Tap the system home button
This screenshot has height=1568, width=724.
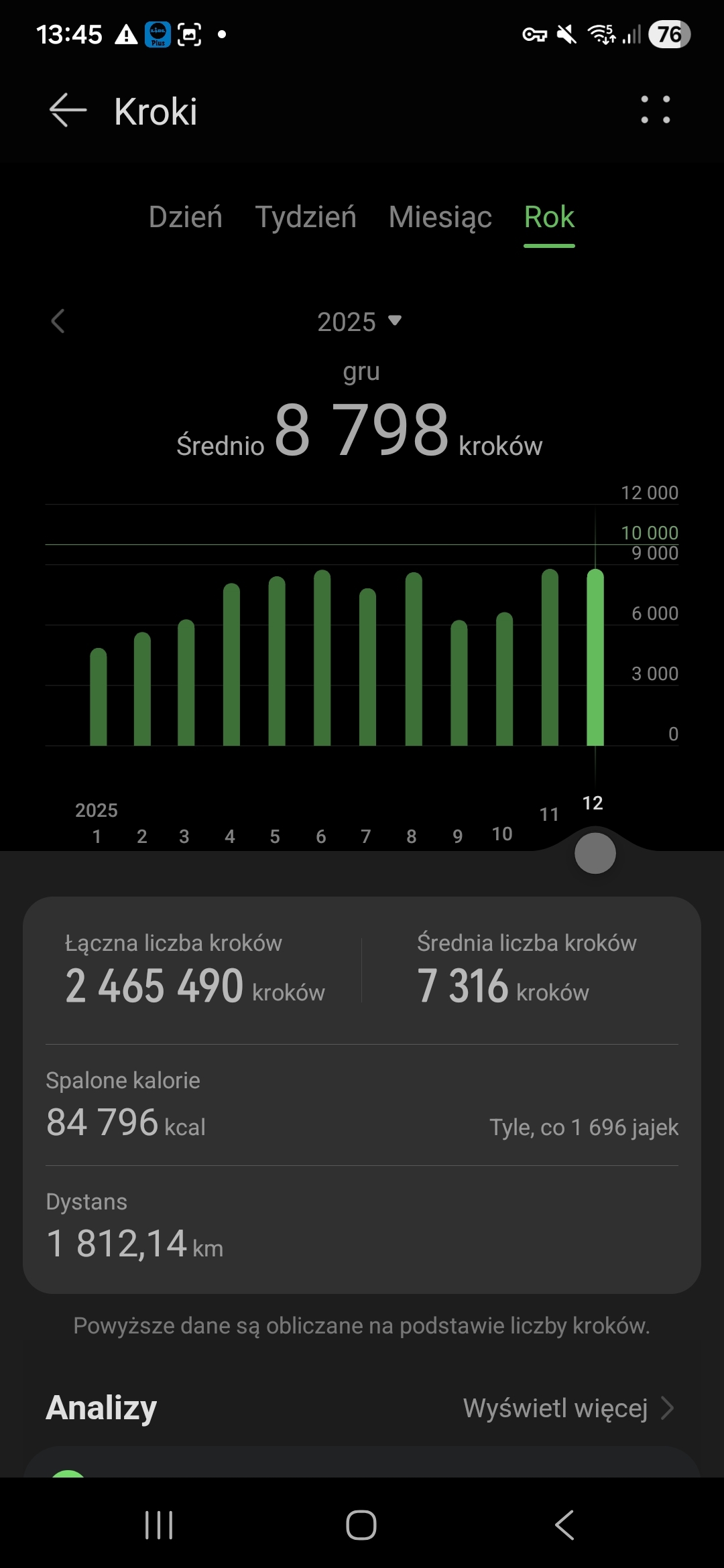click(361, 1525)
